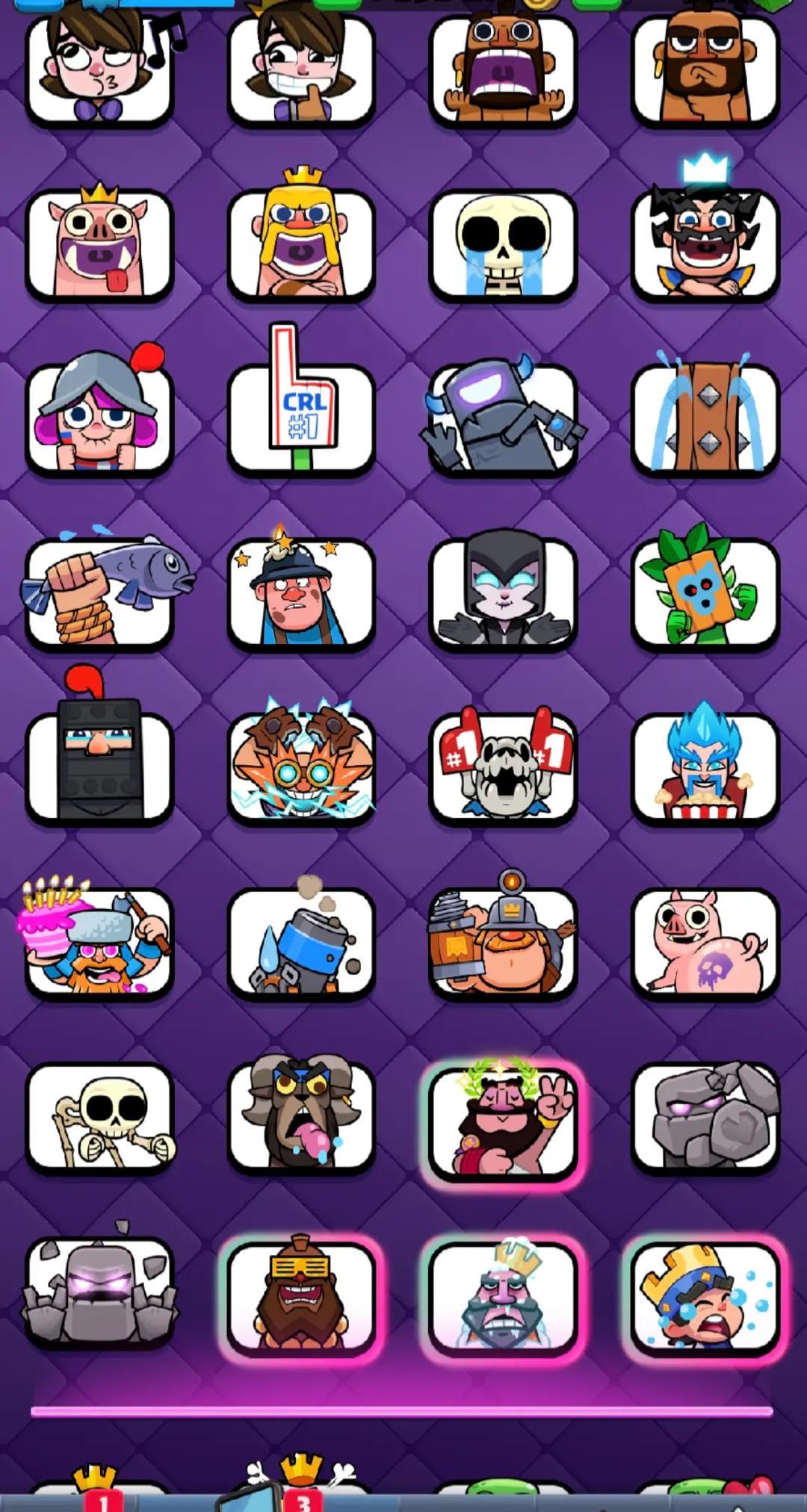Open the pig wearing crown emote
Screen dimensions: 807x1512
point(99,245)
